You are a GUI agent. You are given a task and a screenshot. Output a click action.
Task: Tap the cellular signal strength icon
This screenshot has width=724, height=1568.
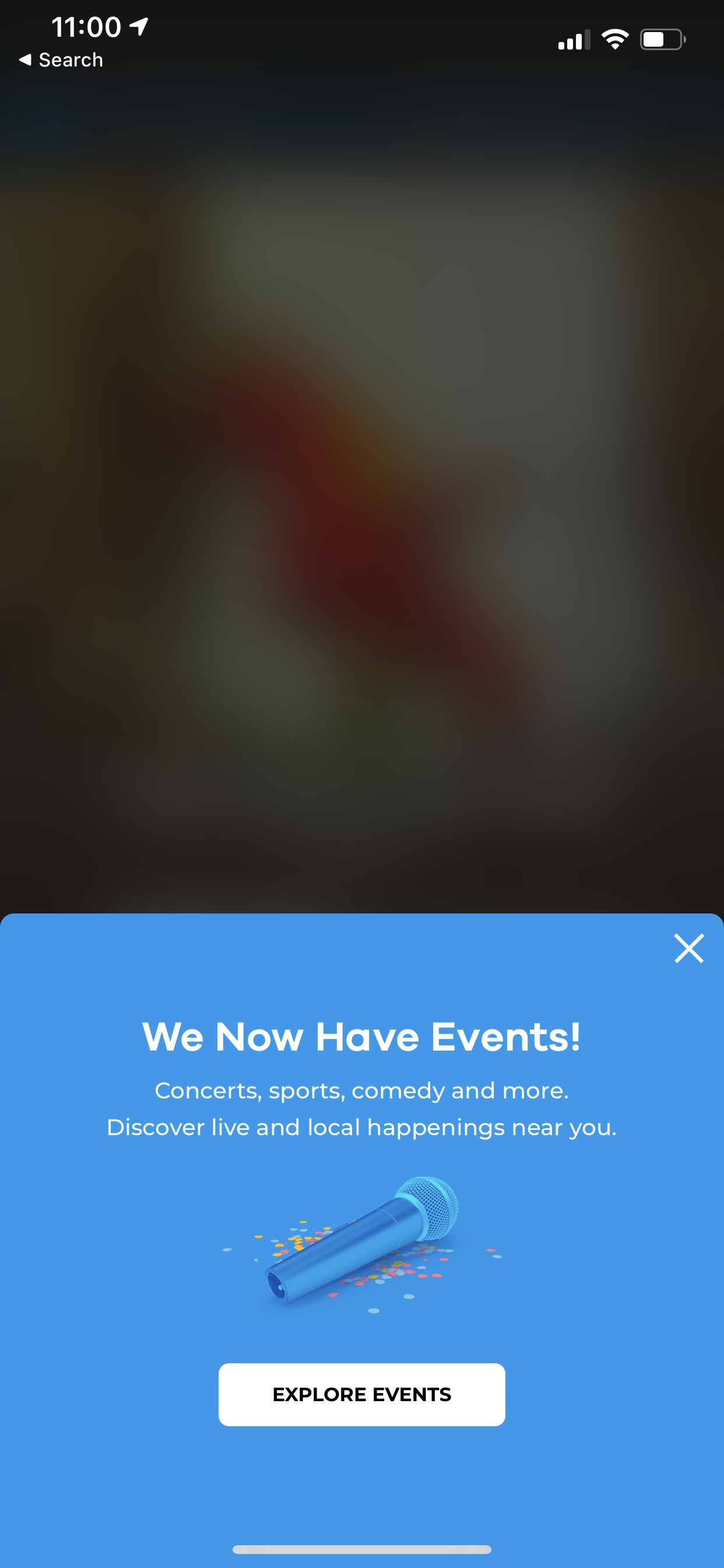pos(572,40)
